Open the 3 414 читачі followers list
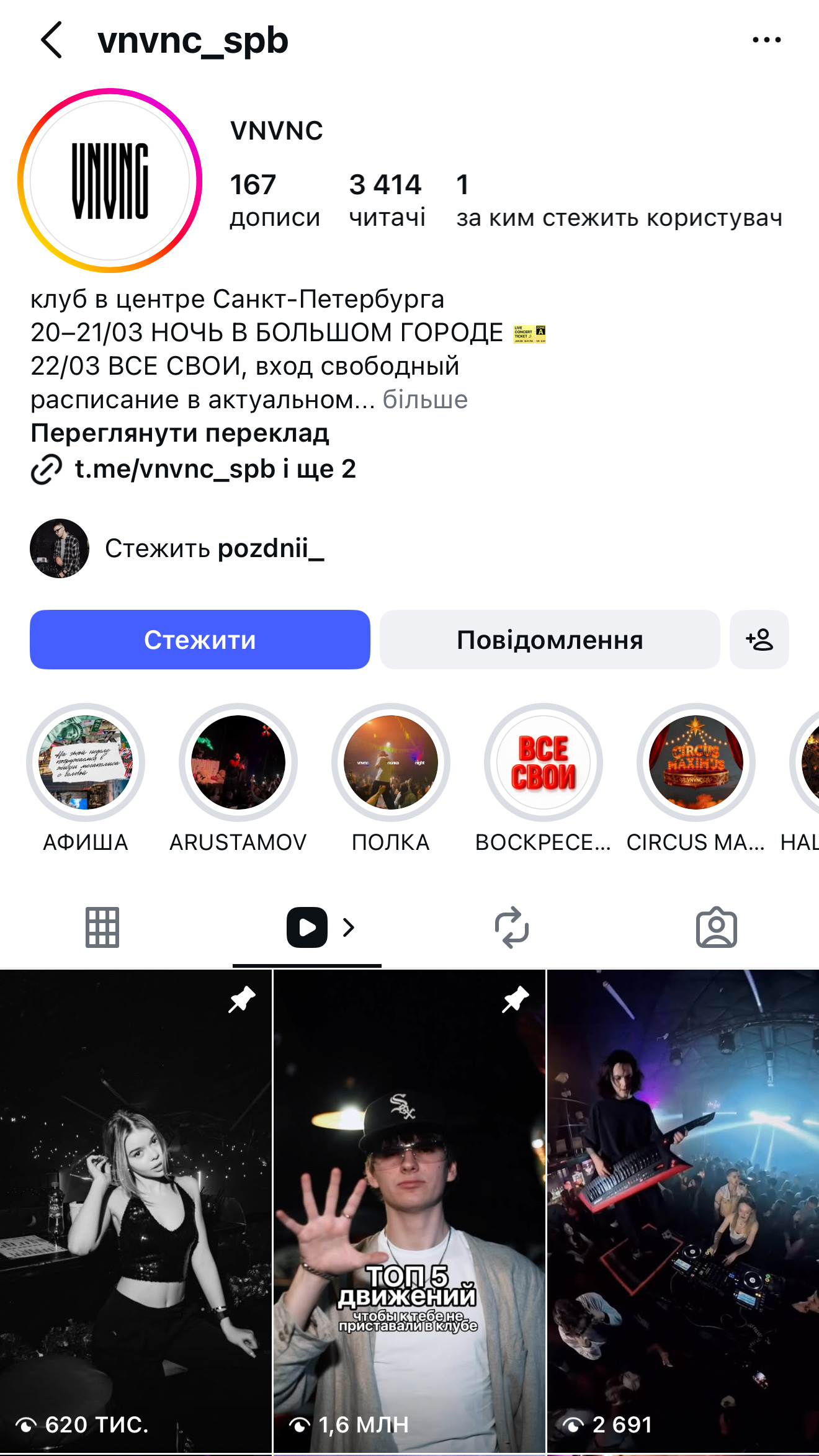 tap(387, 200)
